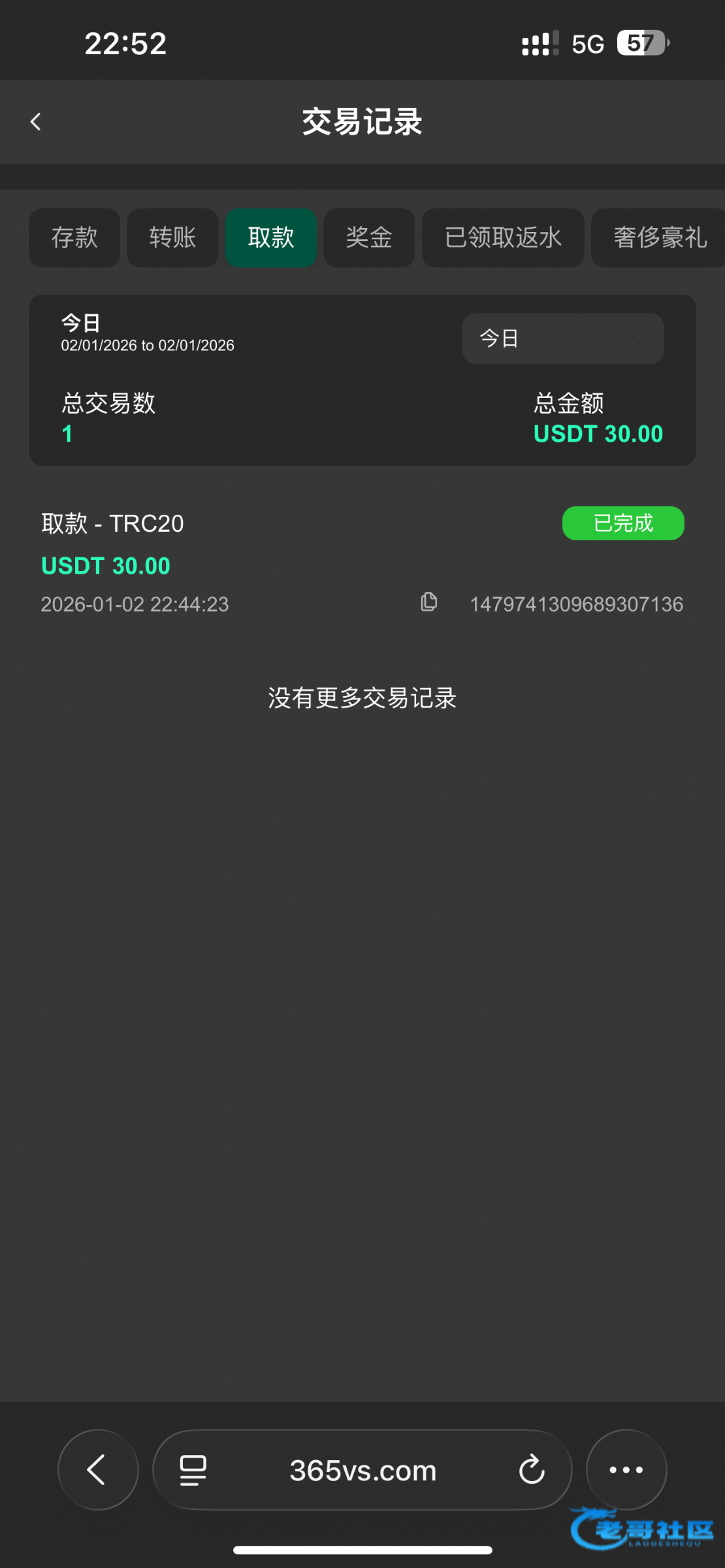Open the browser's three-dot menu
The height and width of the screenshot is (1568, 725).
(x=626, y=1470)
